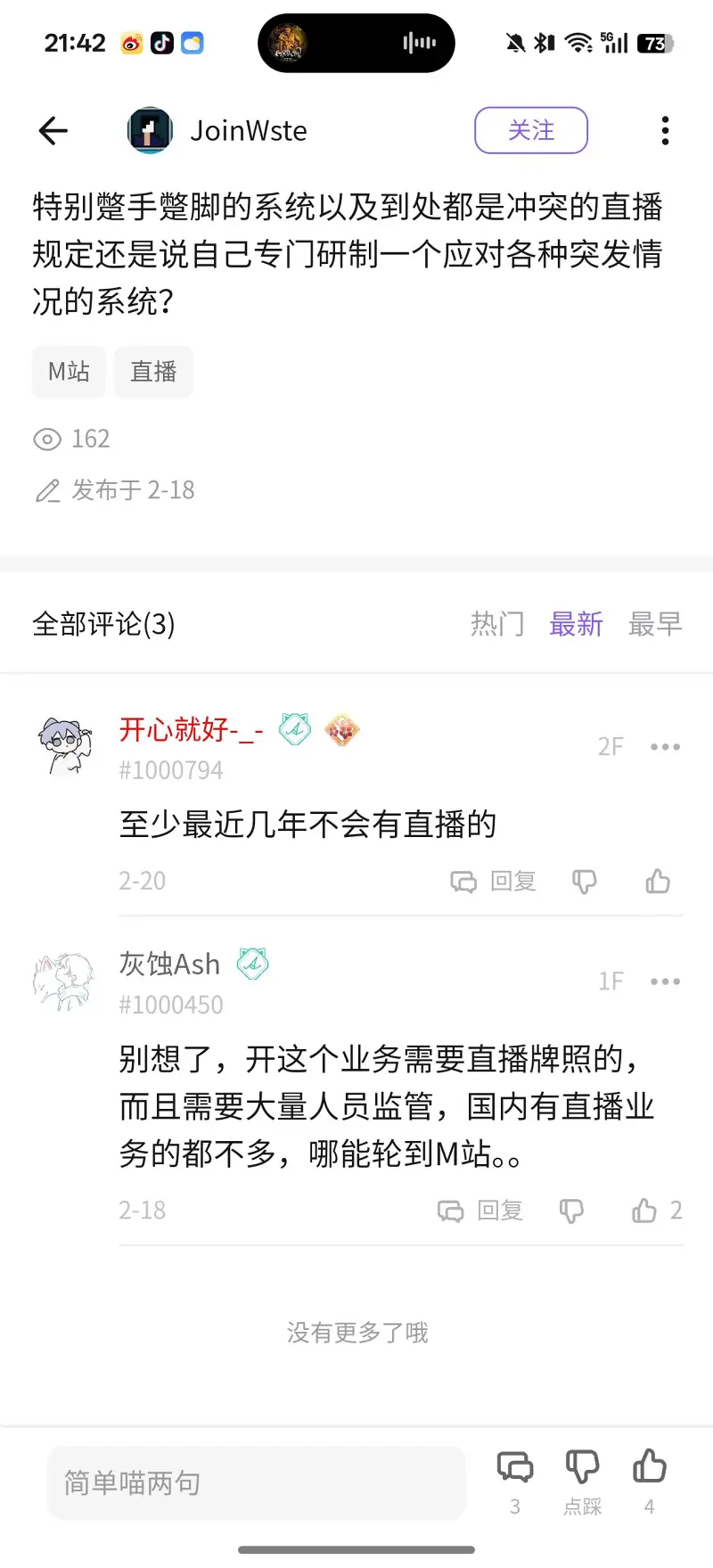This screenshot has width=713, height=1568.
Task: Like 开心就好-_-'s comment
Action: point(658,882)
